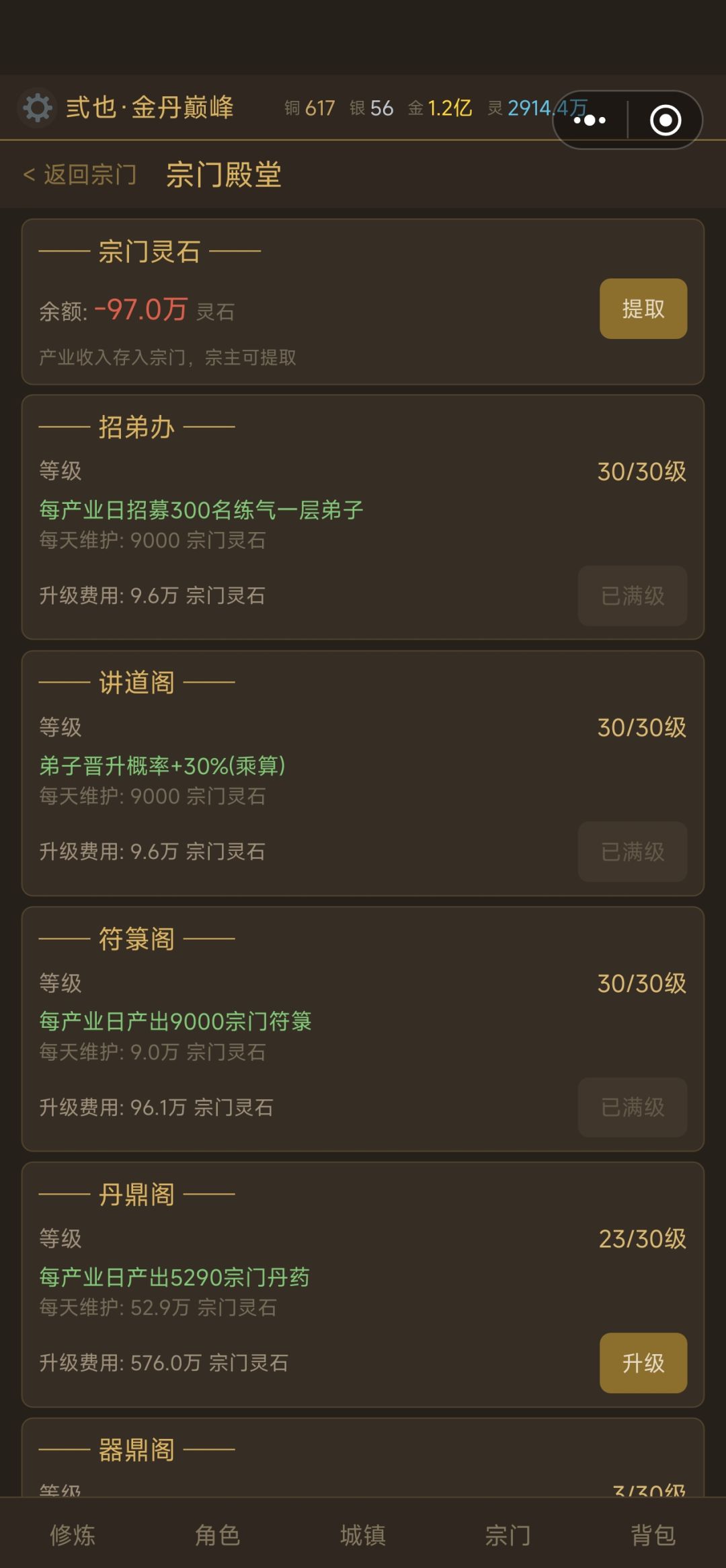Image resolution: width=726 pixels, height=1568 pixels.
Task: Go back via 返回宗门
Action: (x=80, y=175)
